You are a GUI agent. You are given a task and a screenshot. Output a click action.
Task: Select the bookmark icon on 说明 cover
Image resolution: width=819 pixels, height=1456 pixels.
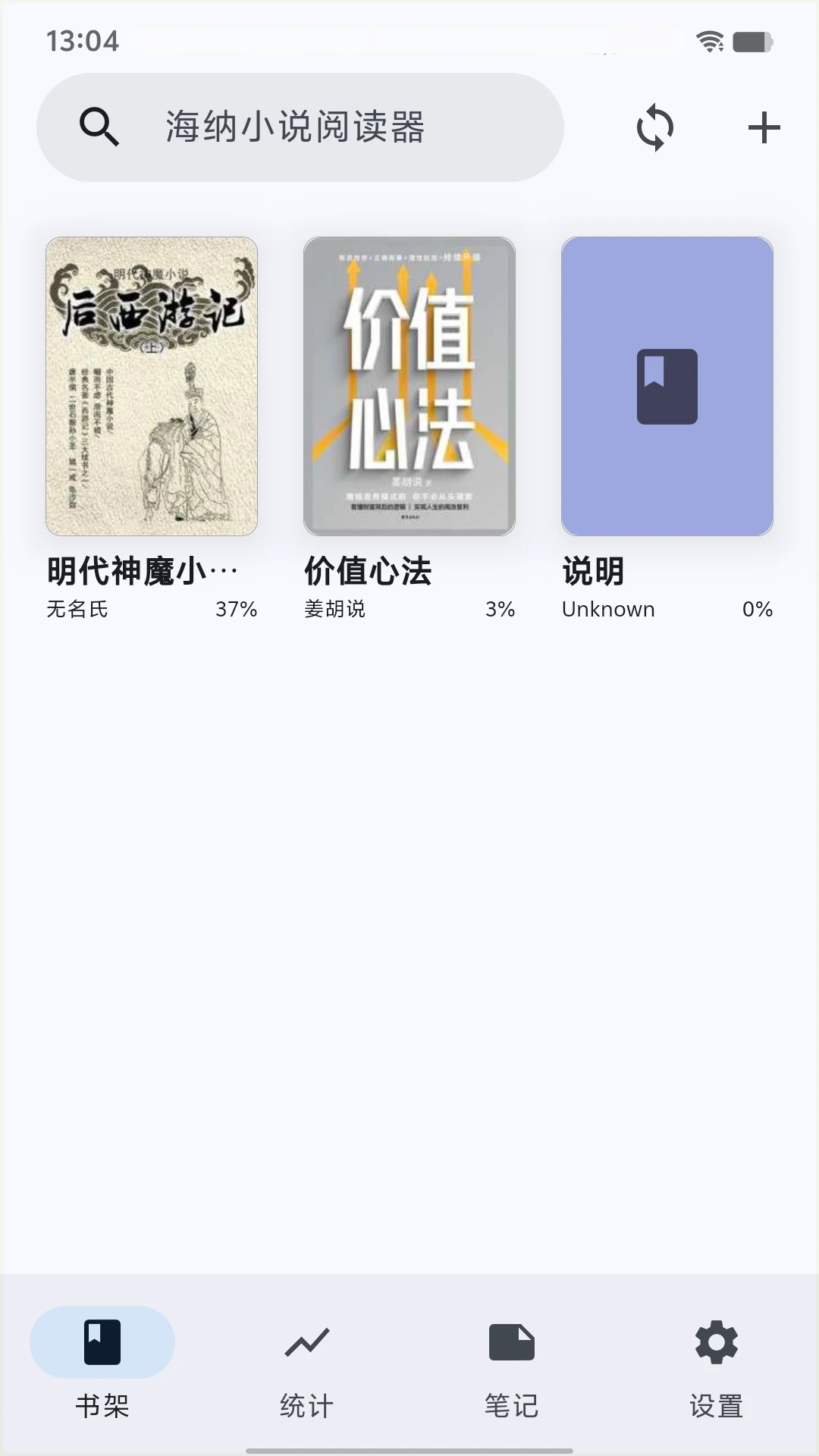[x=667, y=387]
